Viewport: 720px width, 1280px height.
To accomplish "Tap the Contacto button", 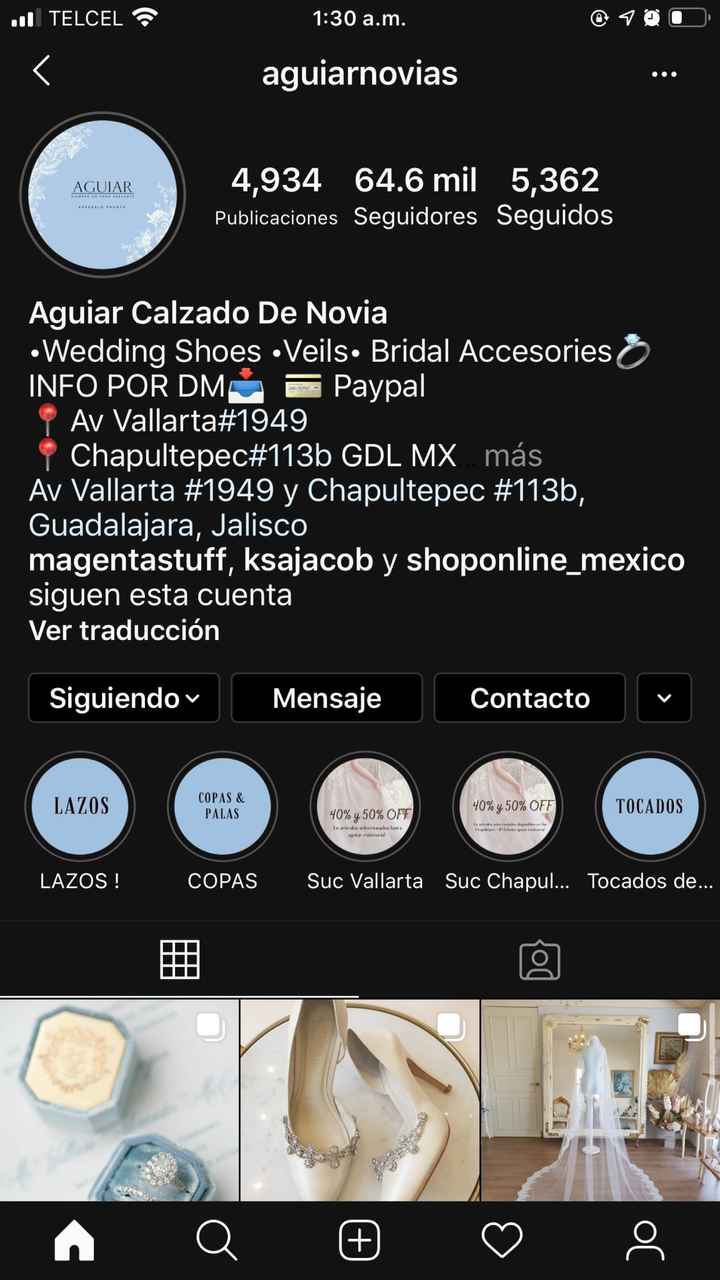I will pyautogui.click(x=530, y=698).
